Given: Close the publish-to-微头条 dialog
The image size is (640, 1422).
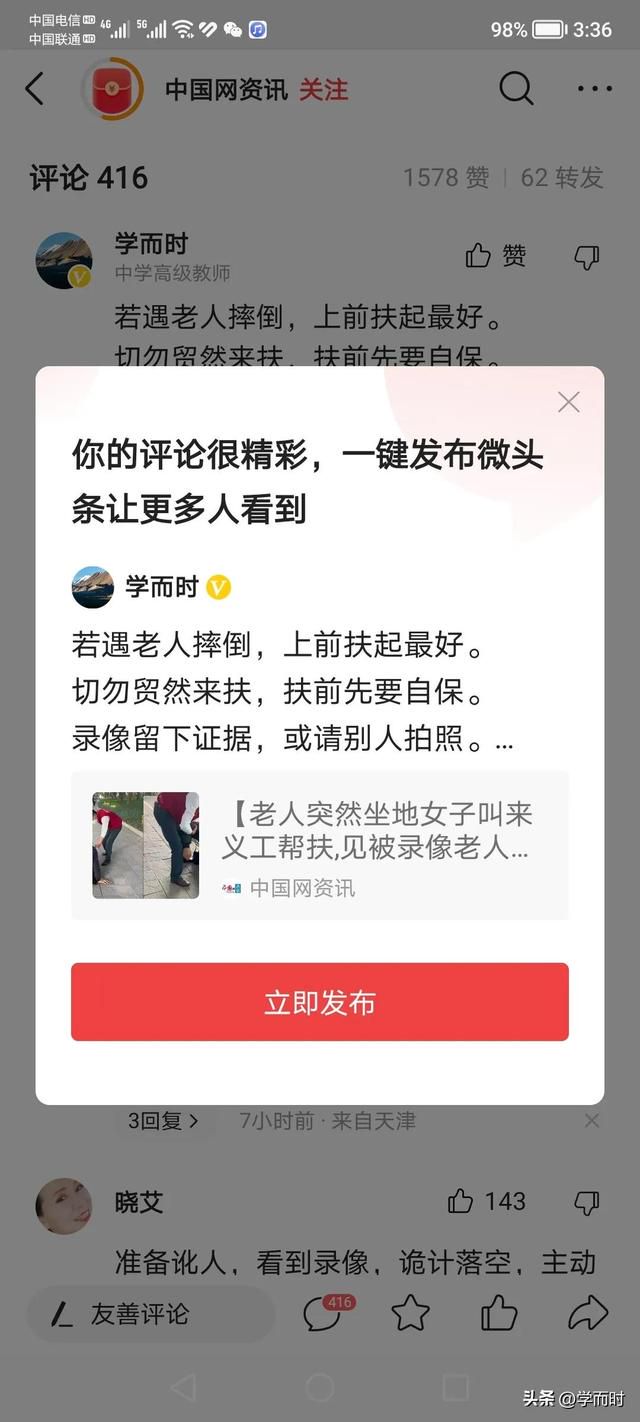Looking at the screenshot, I should pyautogui.click(x=568, y=402).
